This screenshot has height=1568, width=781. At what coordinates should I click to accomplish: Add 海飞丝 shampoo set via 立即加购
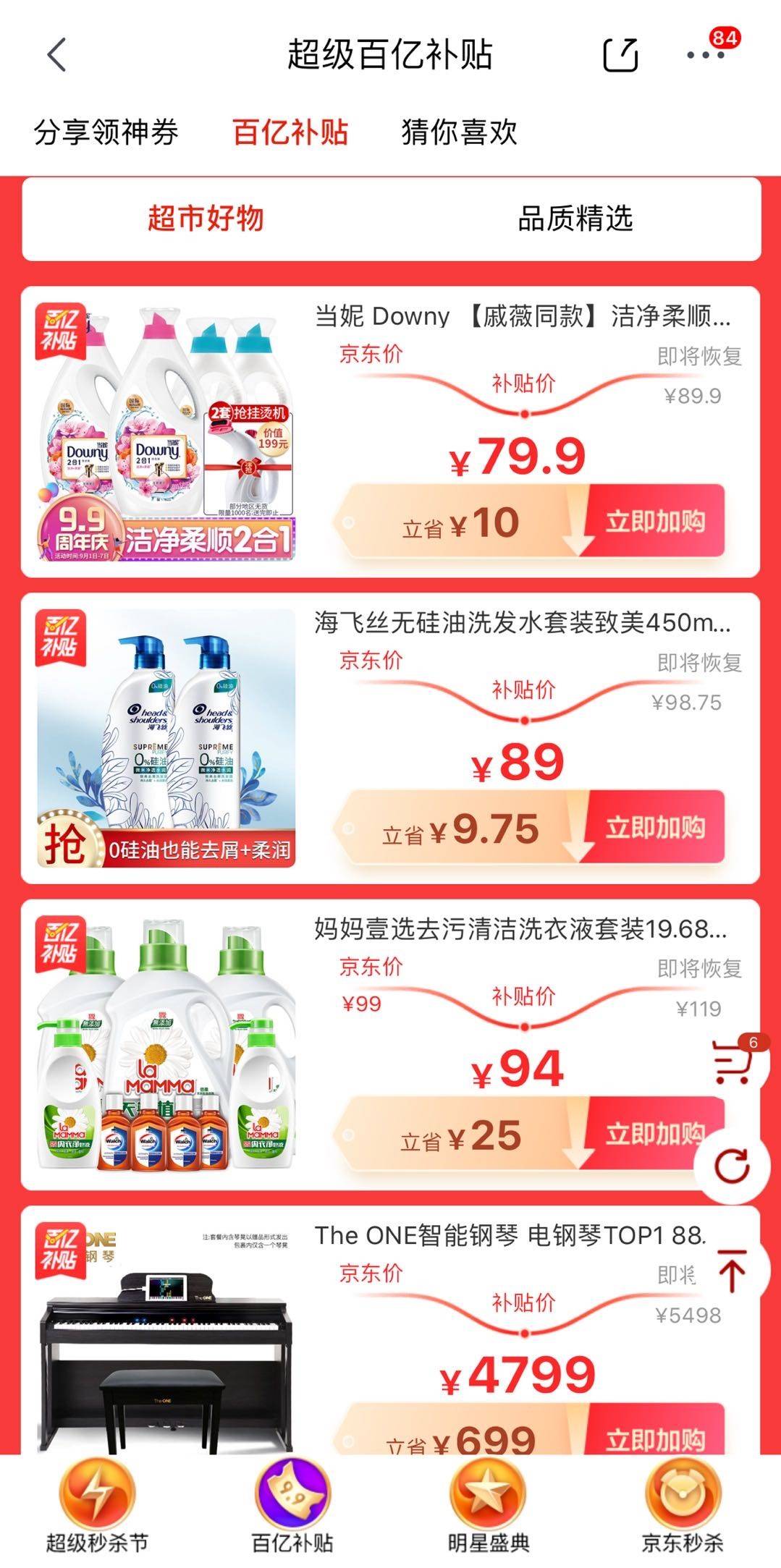[654, 827]
